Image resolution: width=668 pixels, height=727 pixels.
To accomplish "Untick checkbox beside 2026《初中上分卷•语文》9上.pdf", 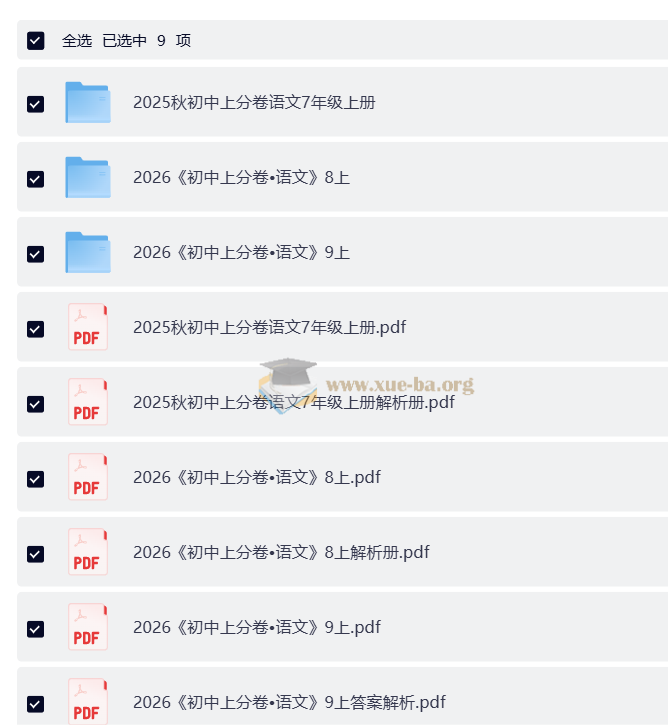I will pyautogui.click(x=36, y=629).
